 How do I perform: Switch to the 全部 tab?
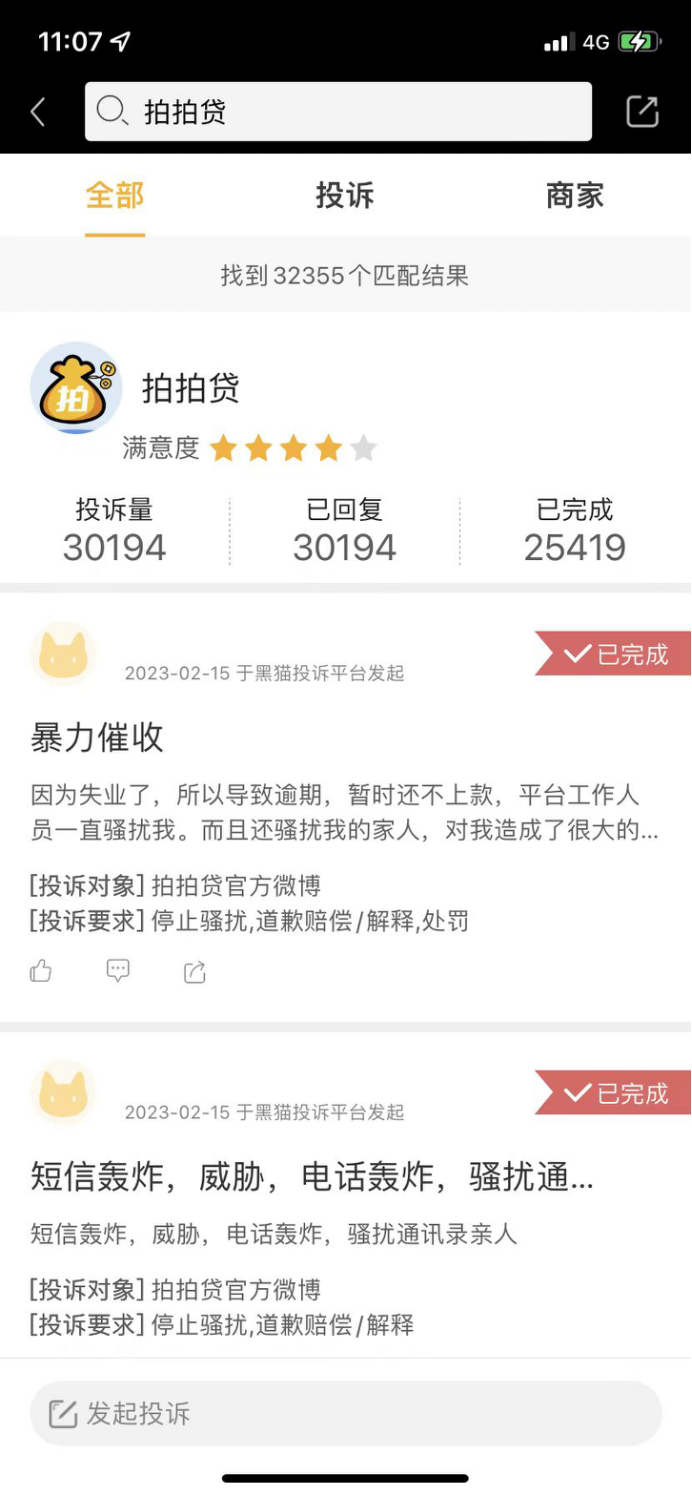tap(115, 196)
